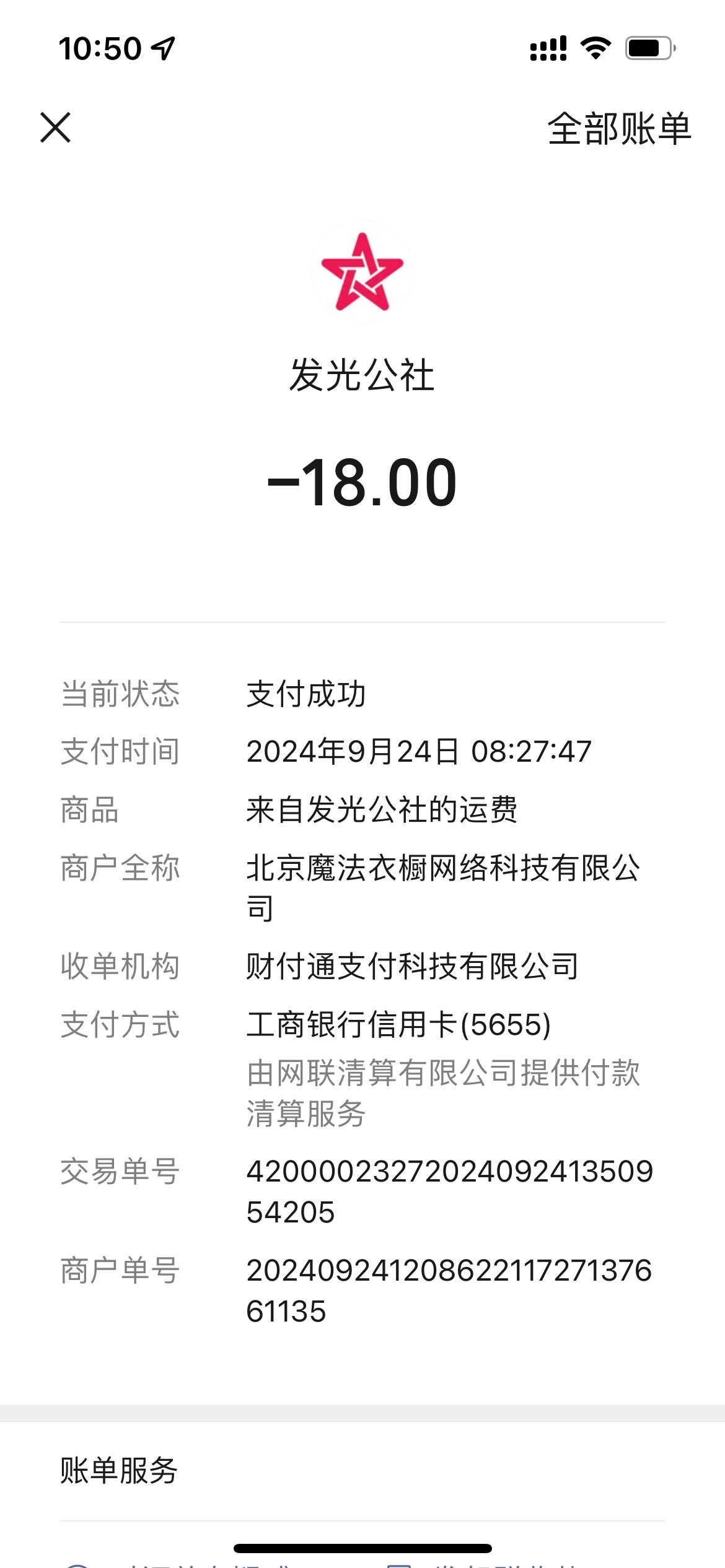This screenshot has height=1568, width=725.
Task: Close the bill detail page
Action: click(56, 128)
